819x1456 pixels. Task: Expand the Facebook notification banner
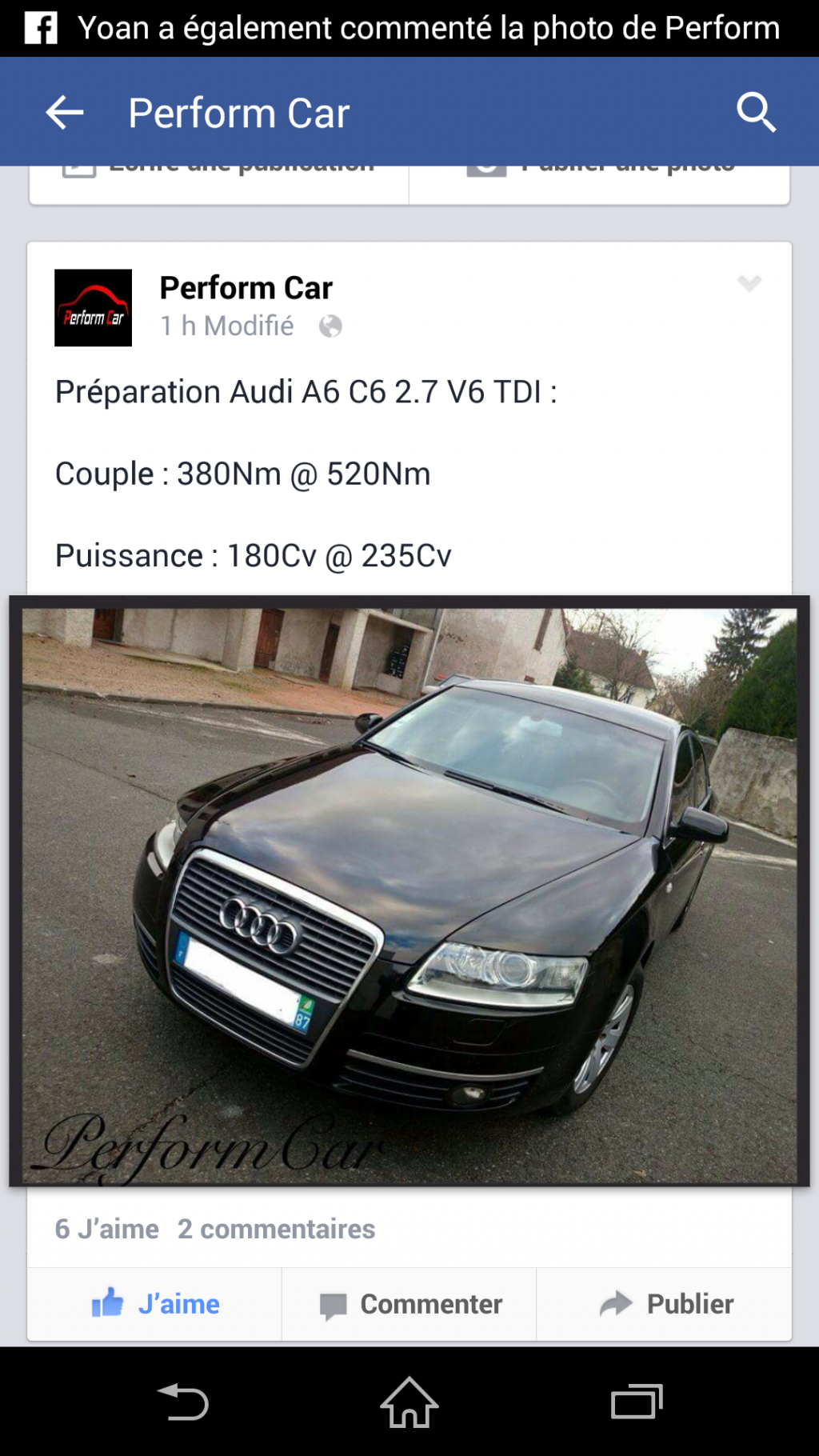pyautogui.click(x=409, y=27)
